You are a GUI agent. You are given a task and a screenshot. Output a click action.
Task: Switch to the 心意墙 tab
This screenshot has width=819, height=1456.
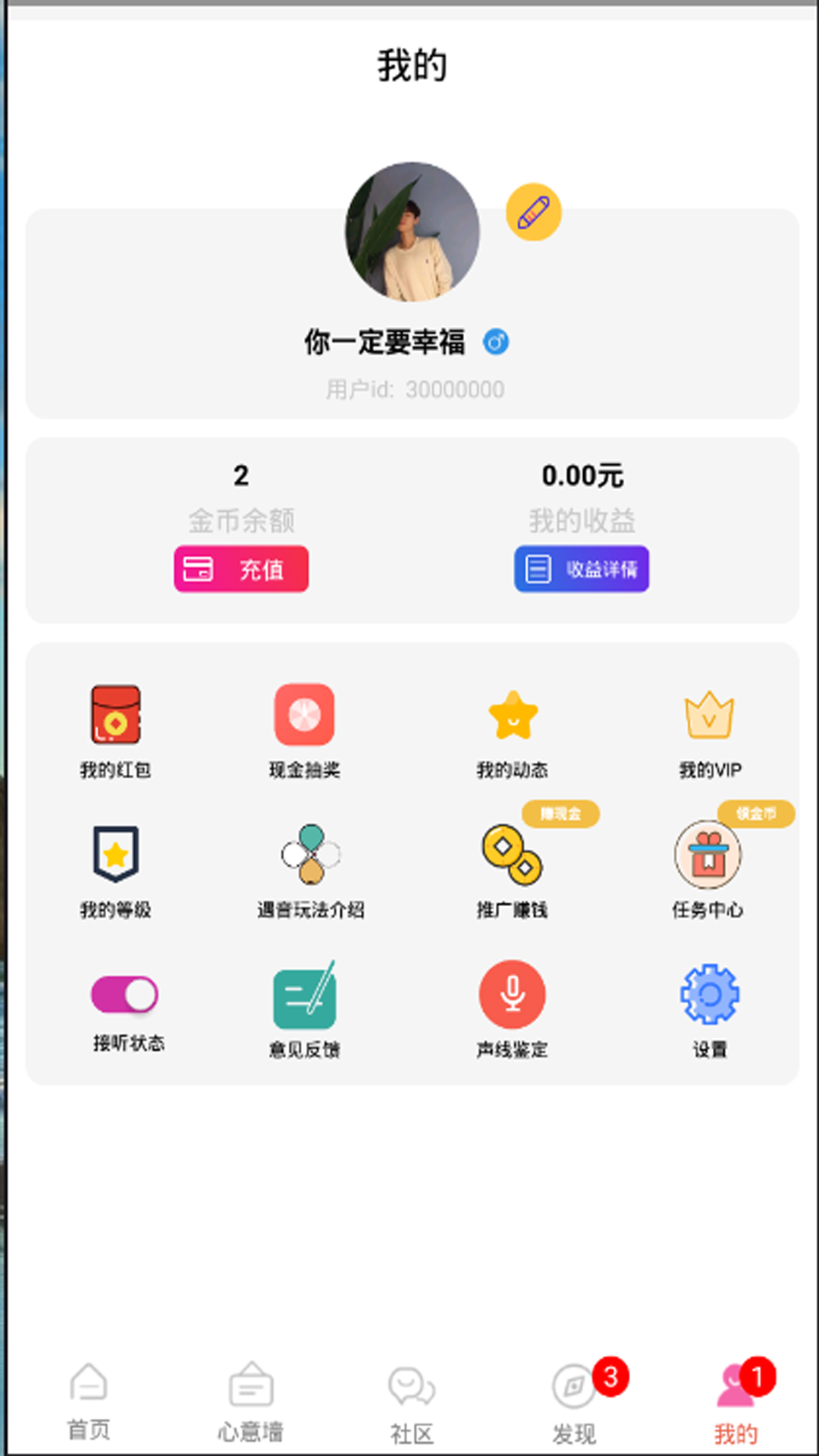251,1403
